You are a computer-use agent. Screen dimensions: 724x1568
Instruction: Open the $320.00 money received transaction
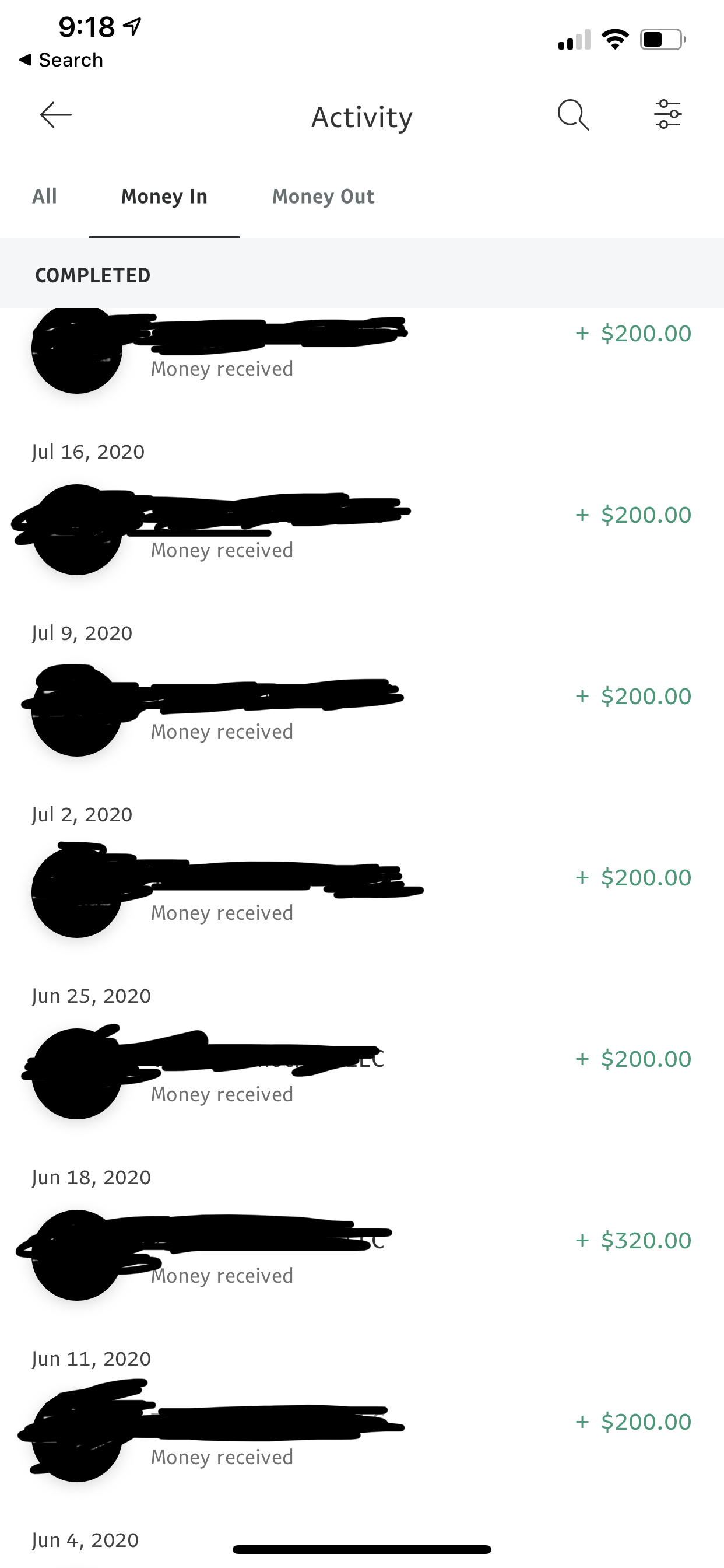point(362,1255)
